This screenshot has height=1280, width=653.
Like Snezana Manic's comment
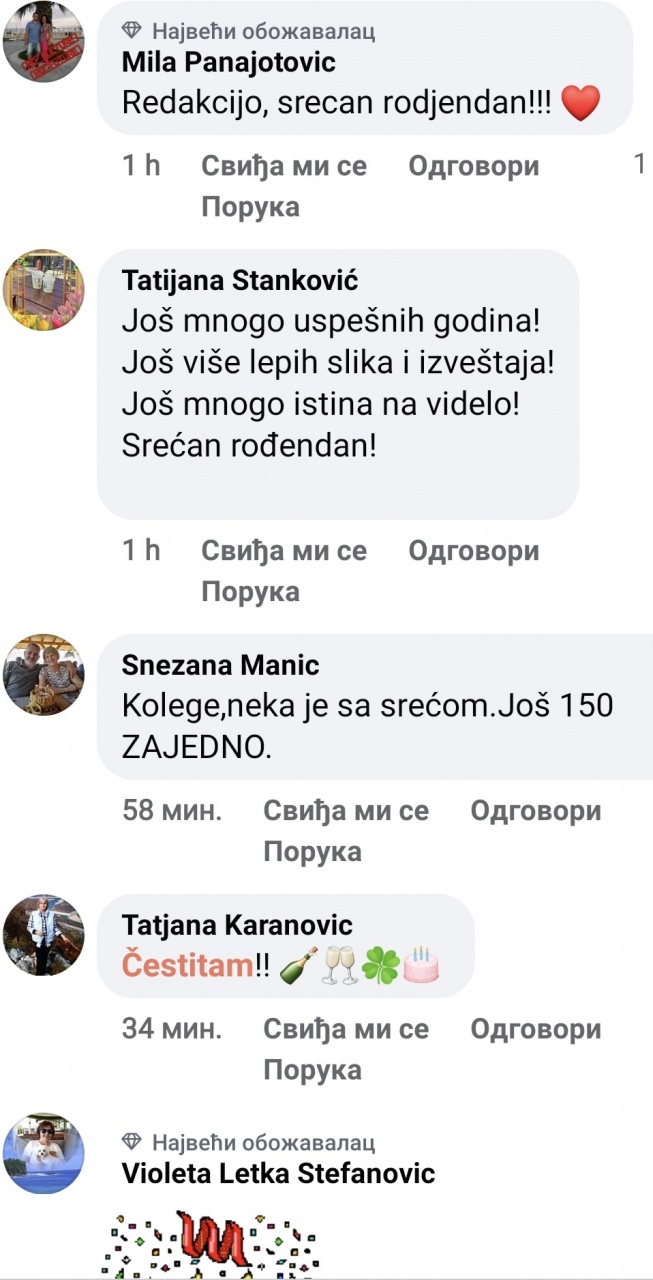click(x=346, y=811)
